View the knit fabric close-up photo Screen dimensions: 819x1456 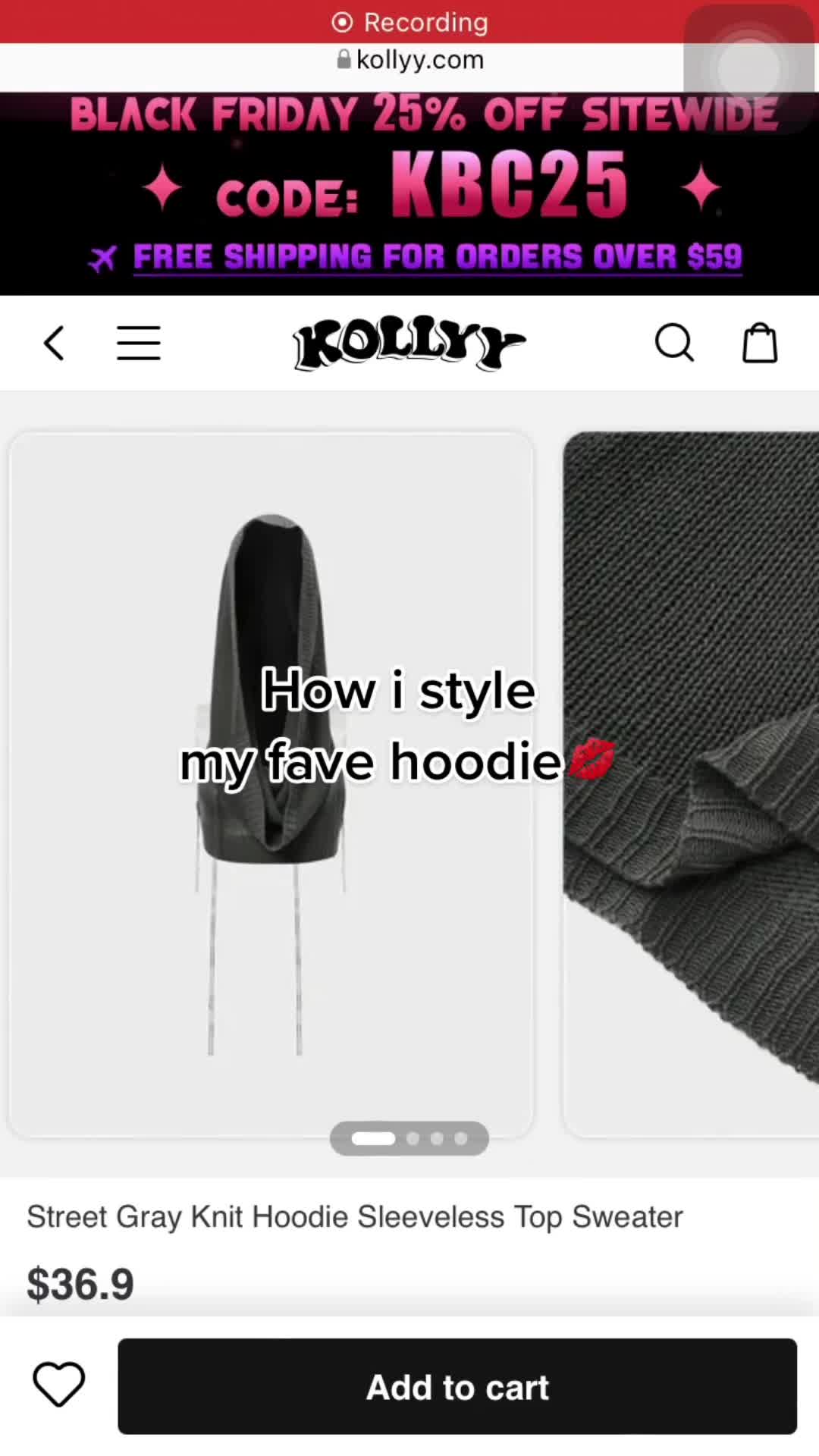(x=690, y=785)
